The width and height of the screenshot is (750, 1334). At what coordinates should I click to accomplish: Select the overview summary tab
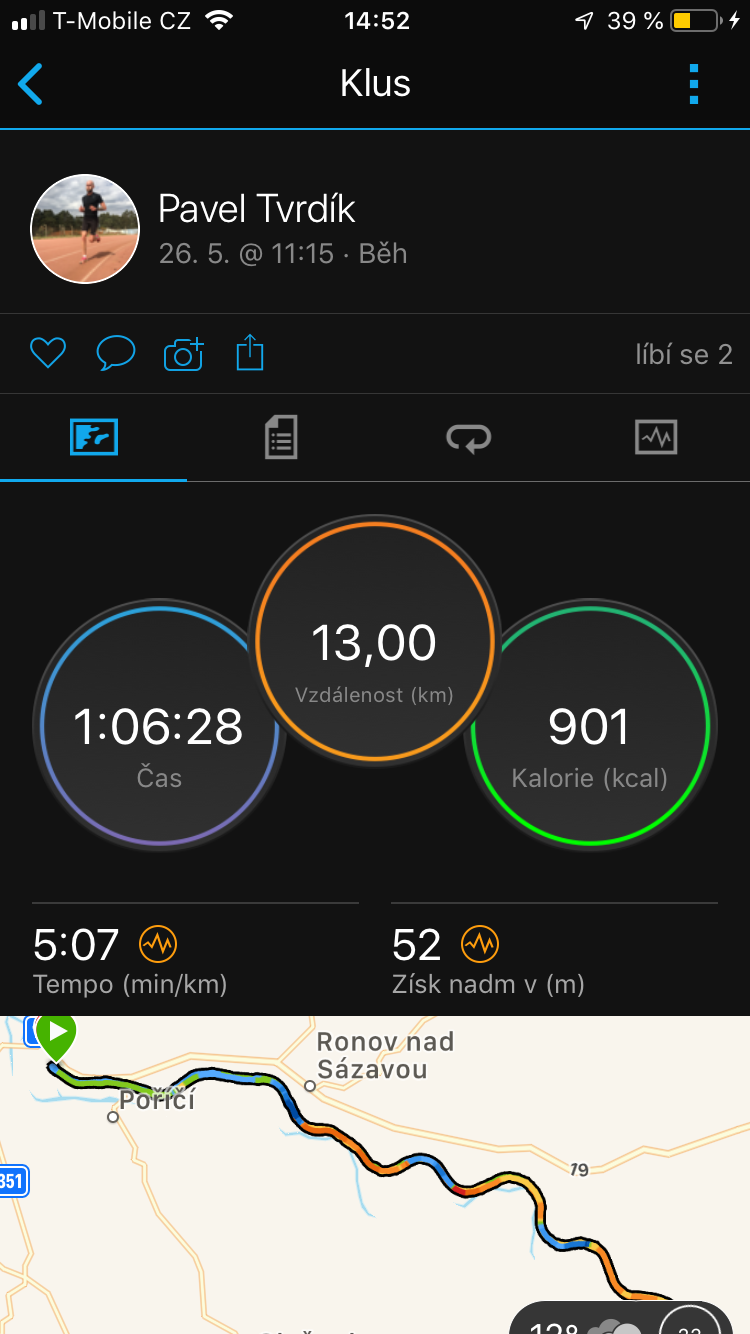pyautogui.click(x=94, y=437)
